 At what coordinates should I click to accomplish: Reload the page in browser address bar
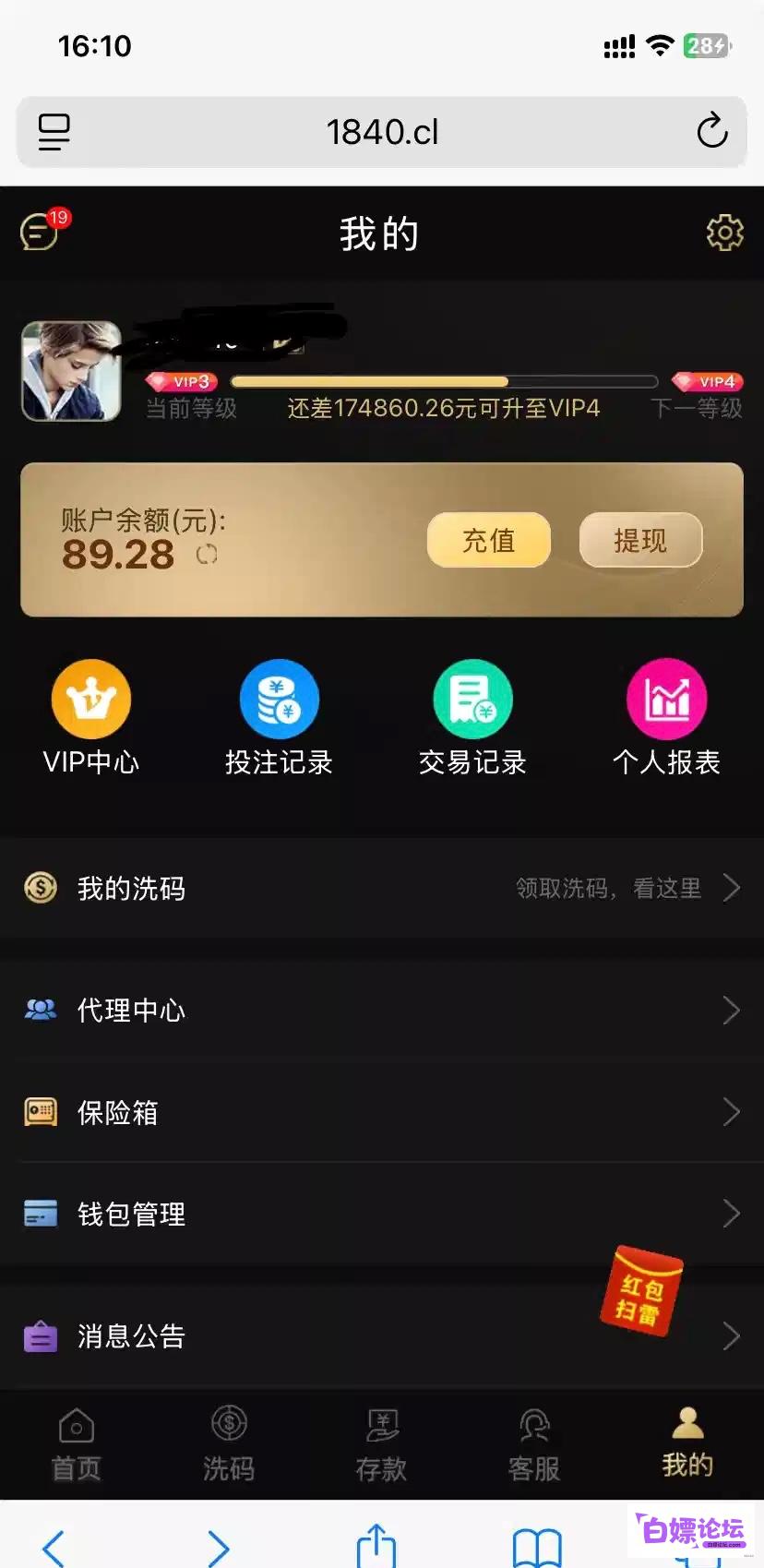(x=712, y=131)
